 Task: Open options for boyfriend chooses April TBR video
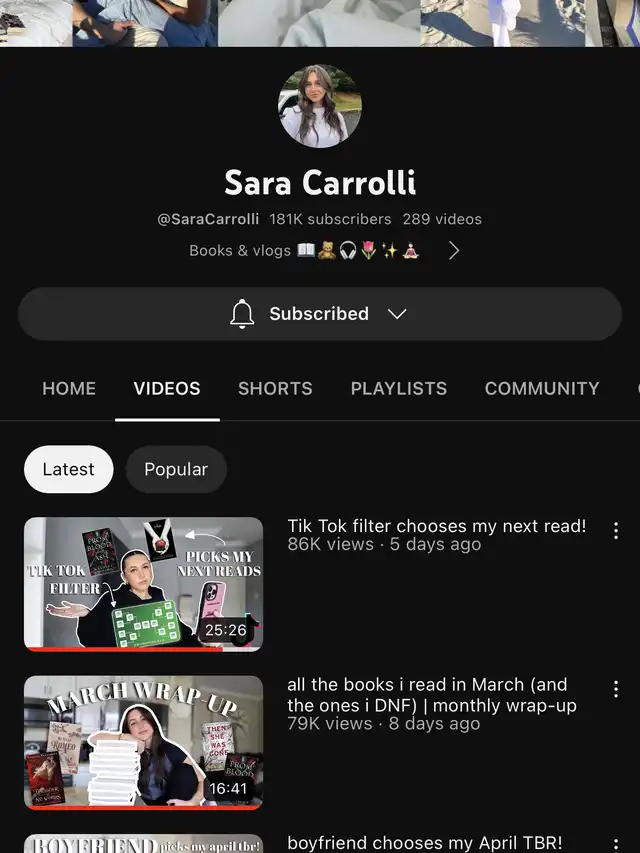(x=616, y=845)
